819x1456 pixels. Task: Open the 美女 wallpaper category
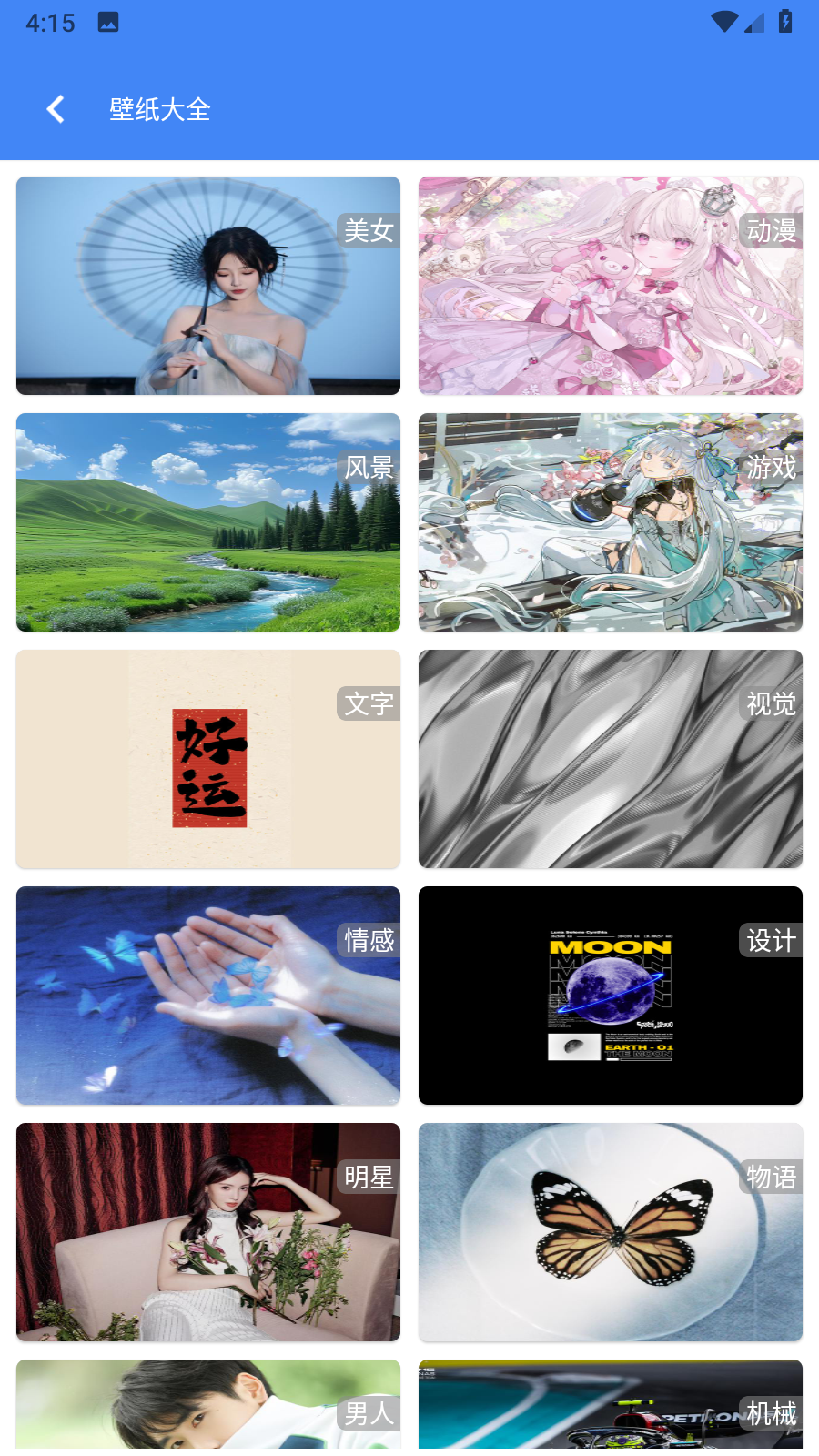coord(208,286)
